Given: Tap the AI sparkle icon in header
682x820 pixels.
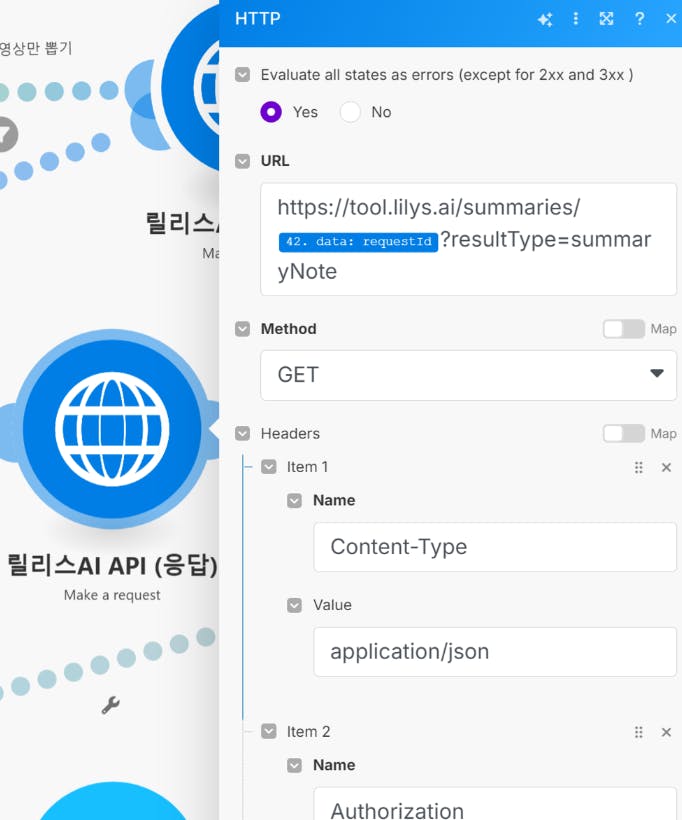Looking at the screenshot, I should point(545,19).
